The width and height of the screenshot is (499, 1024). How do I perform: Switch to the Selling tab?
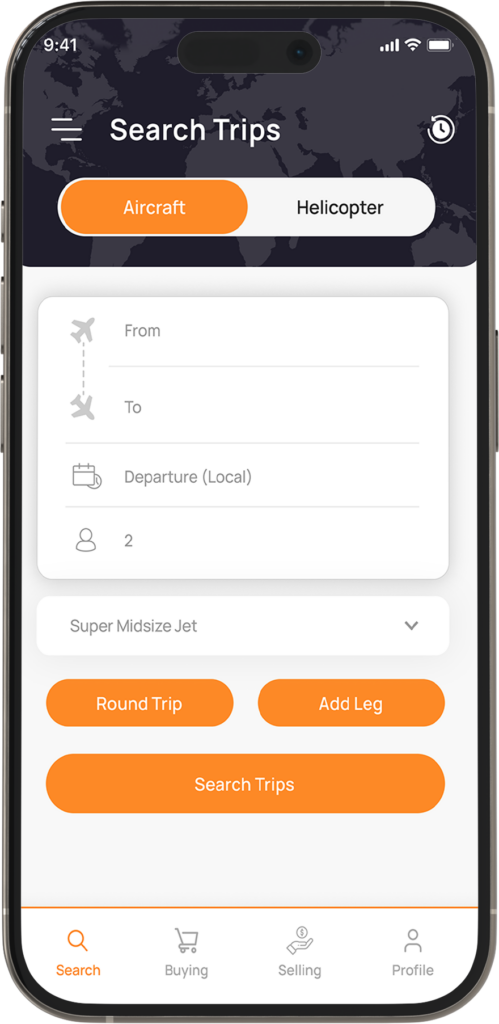point(300,953)
